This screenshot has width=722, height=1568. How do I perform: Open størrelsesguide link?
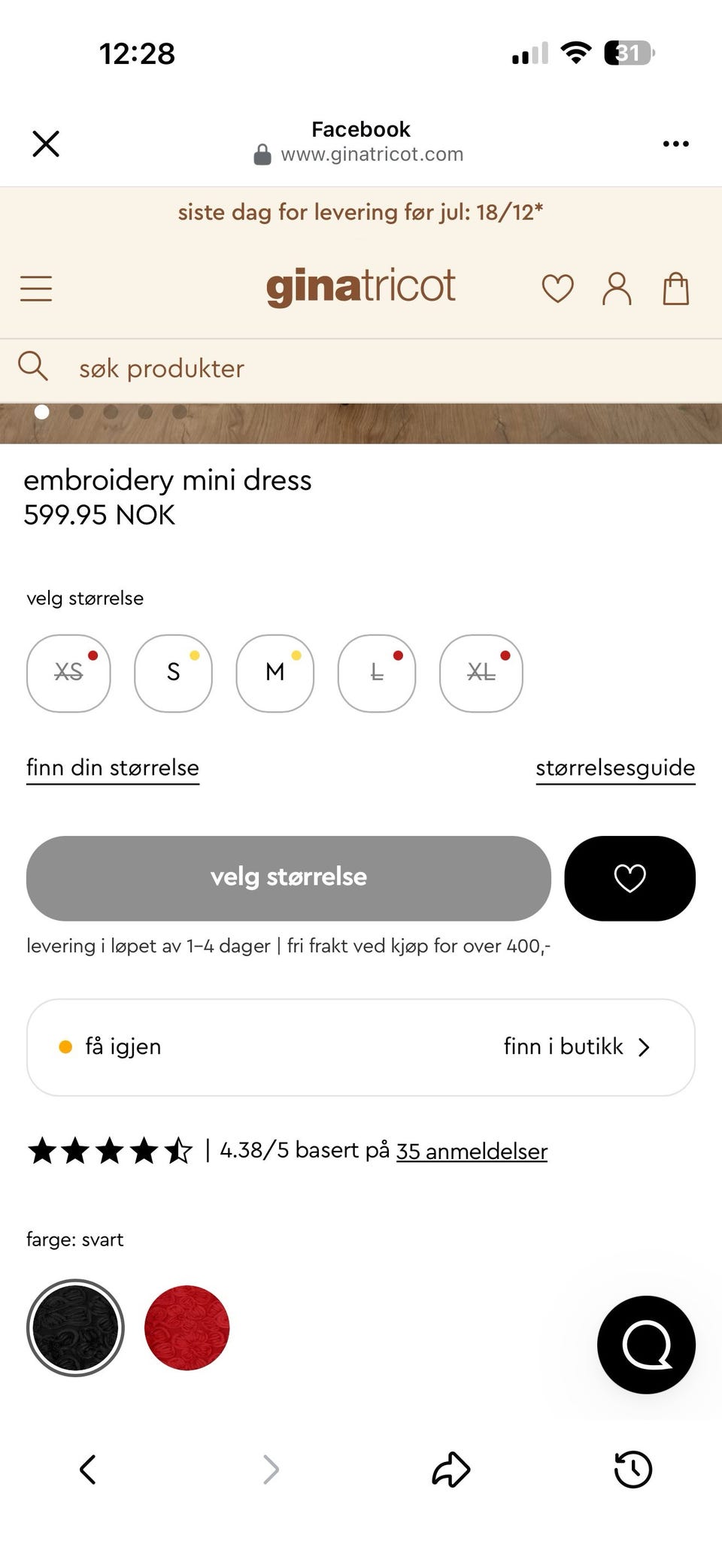click(x=615, y=767)
